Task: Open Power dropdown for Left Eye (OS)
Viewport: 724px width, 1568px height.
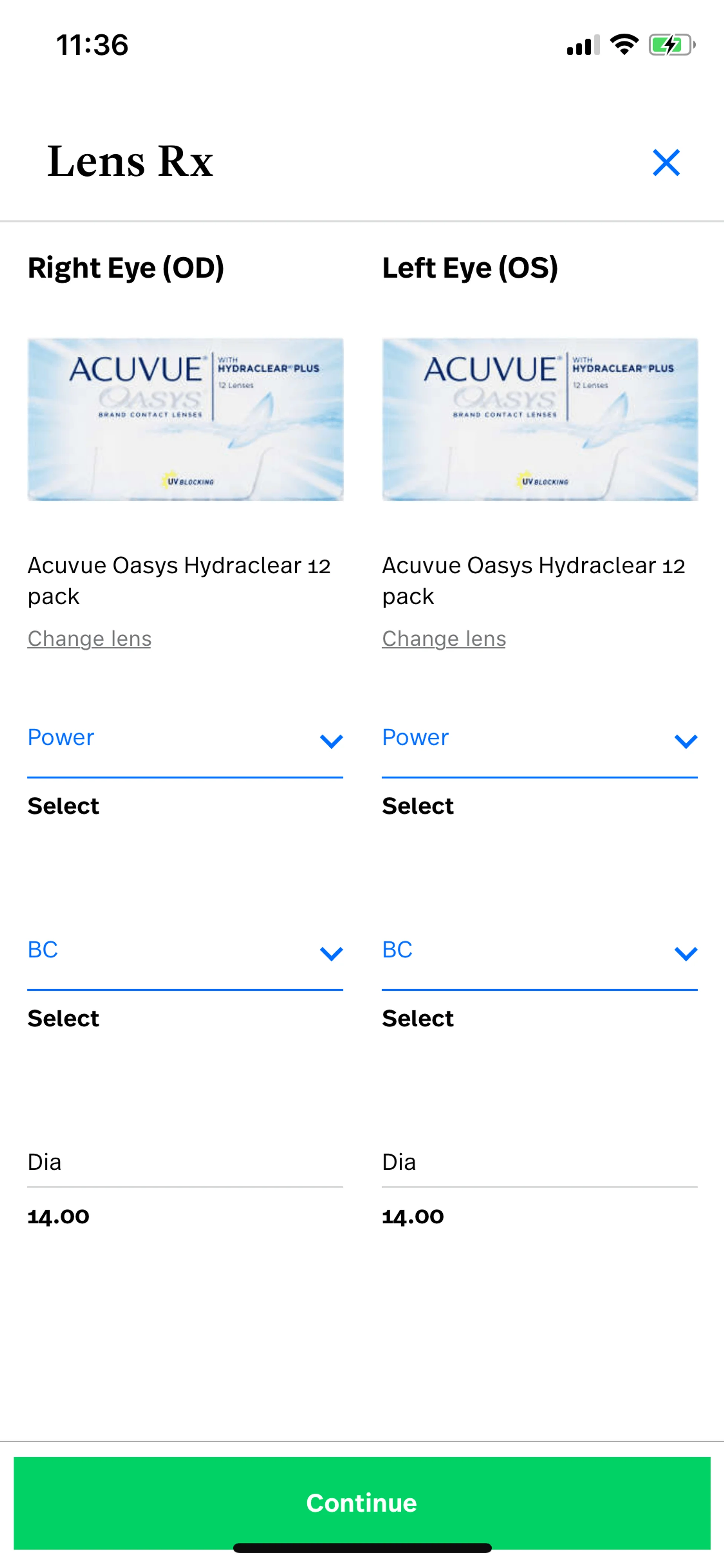Action: click(539, 740)
